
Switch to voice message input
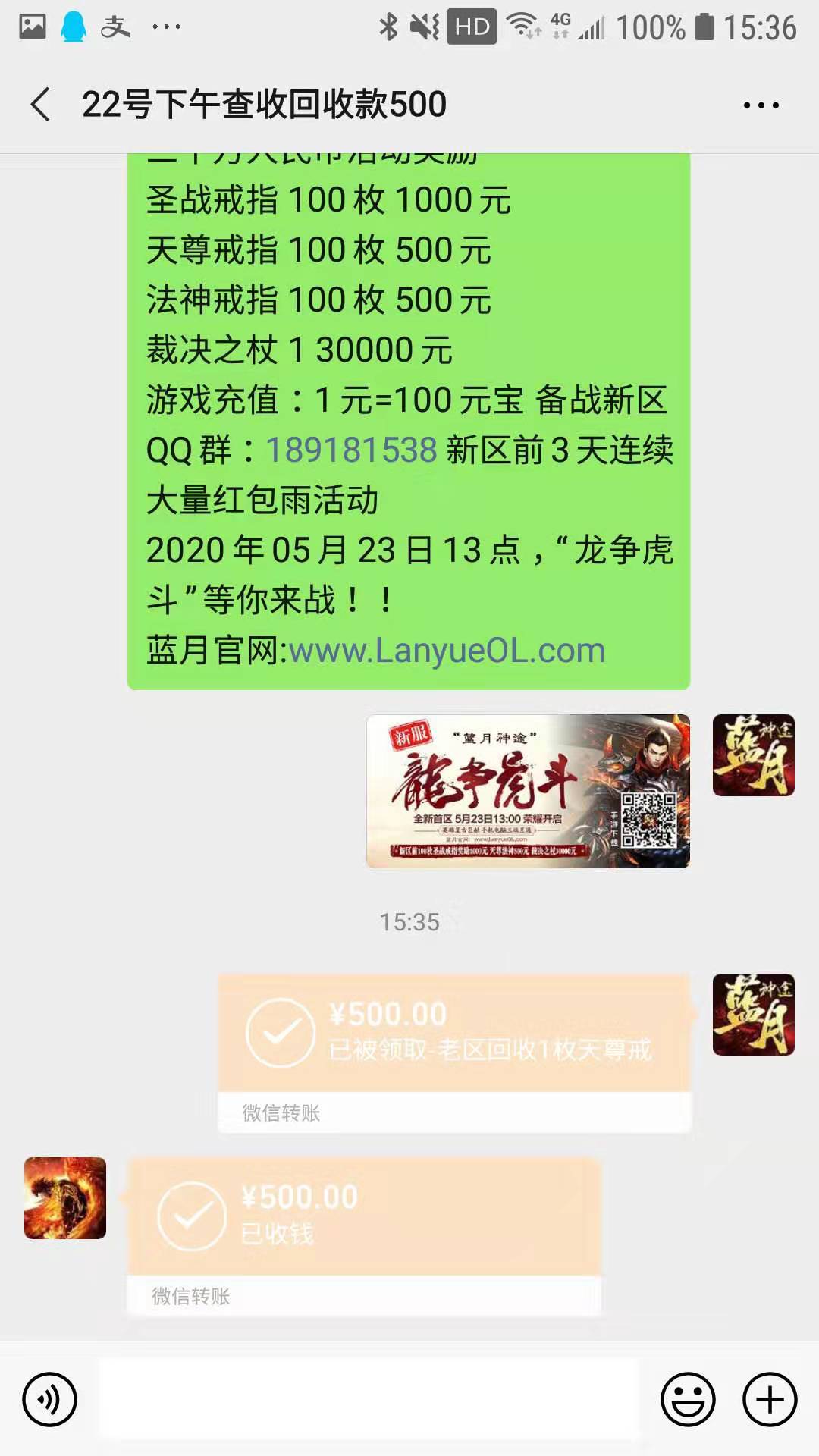50,1399
